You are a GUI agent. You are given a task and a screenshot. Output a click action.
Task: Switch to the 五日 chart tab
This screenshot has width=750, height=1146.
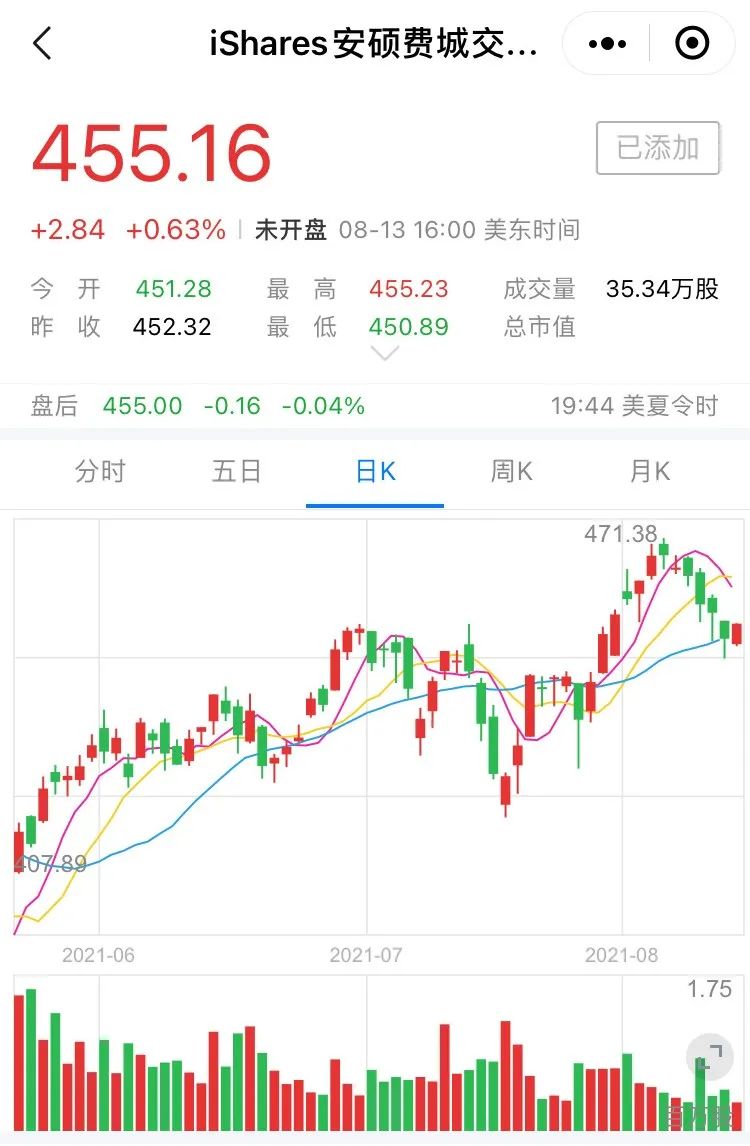[236, 471]
